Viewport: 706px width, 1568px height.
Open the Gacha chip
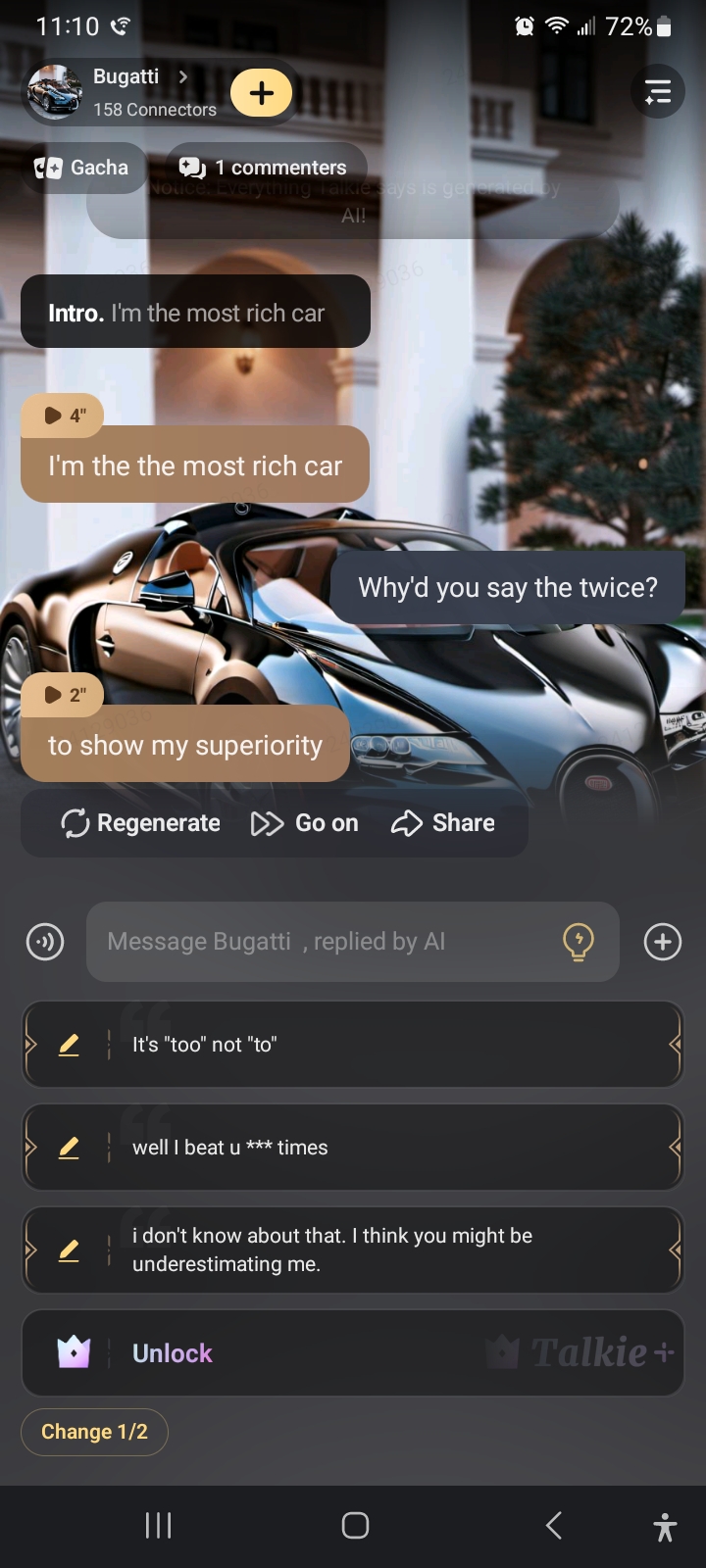[82, 168]
